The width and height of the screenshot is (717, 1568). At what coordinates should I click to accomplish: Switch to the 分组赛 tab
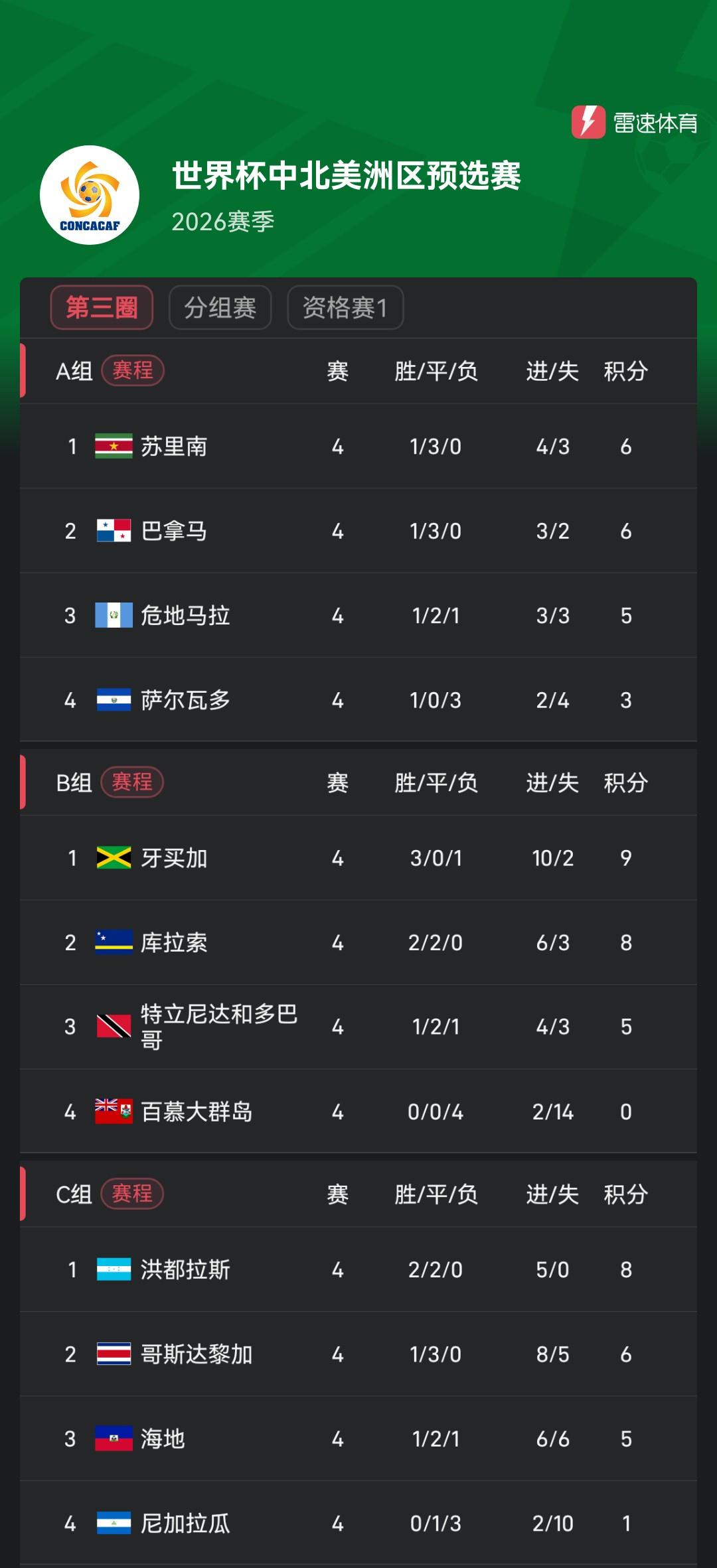coord(220,307)
